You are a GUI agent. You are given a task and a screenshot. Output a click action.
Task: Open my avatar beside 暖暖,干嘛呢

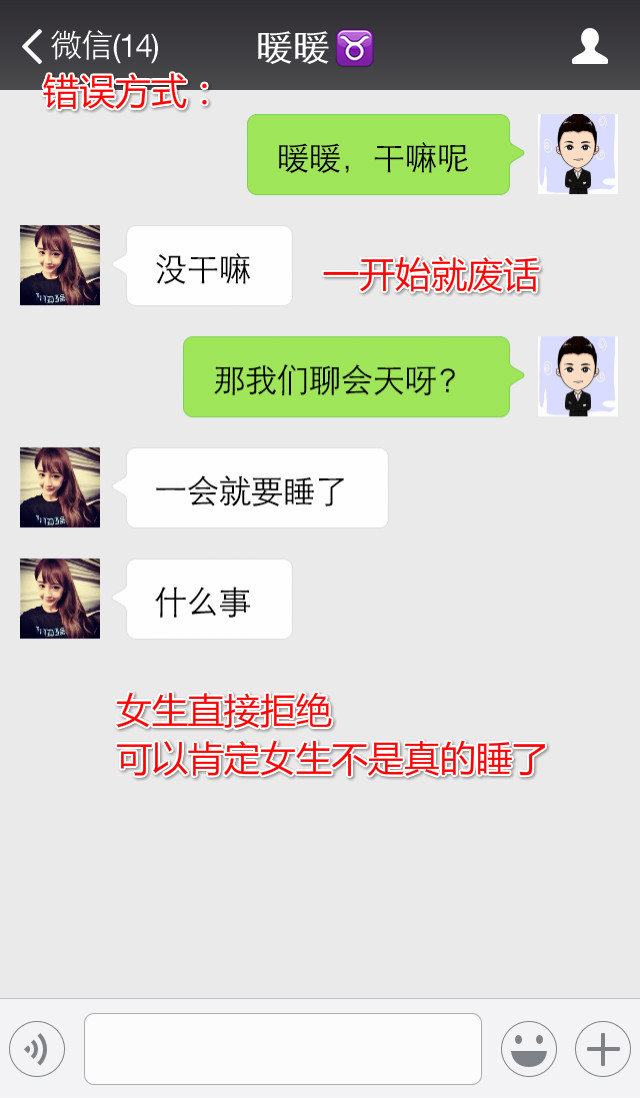[577, 154]
